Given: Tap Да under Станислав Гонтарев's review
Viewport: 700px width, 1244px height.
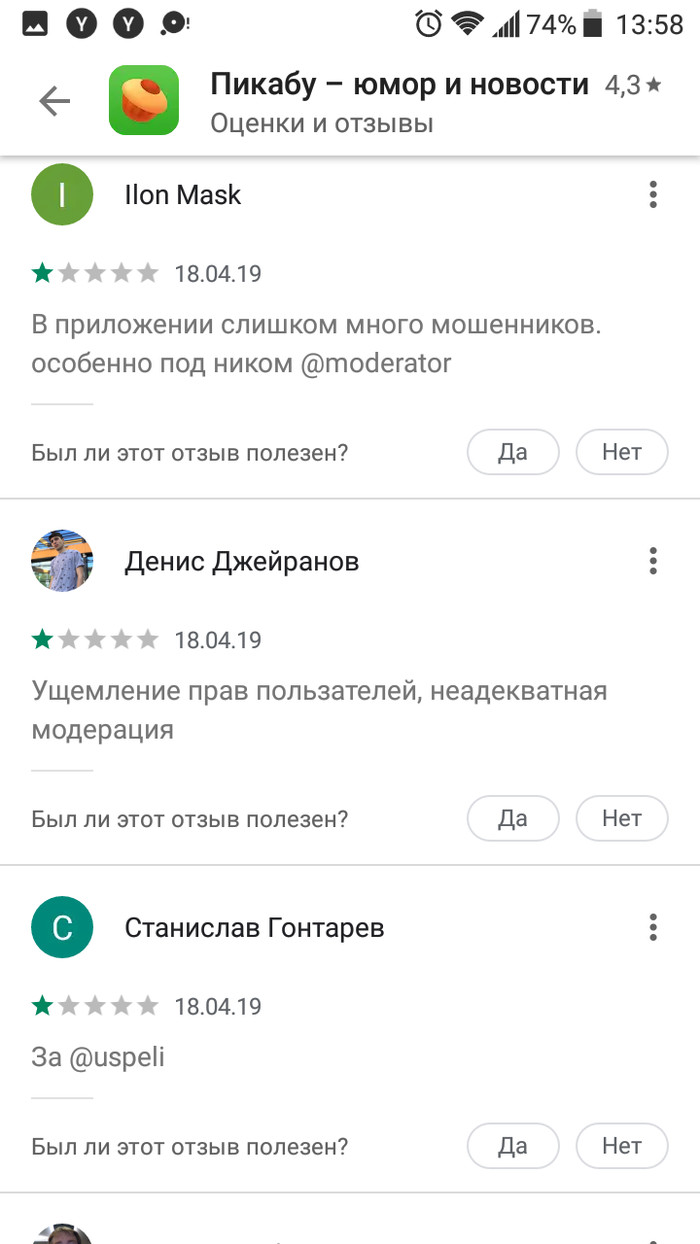Looking at the screenshot, I should coord(512,1146).
